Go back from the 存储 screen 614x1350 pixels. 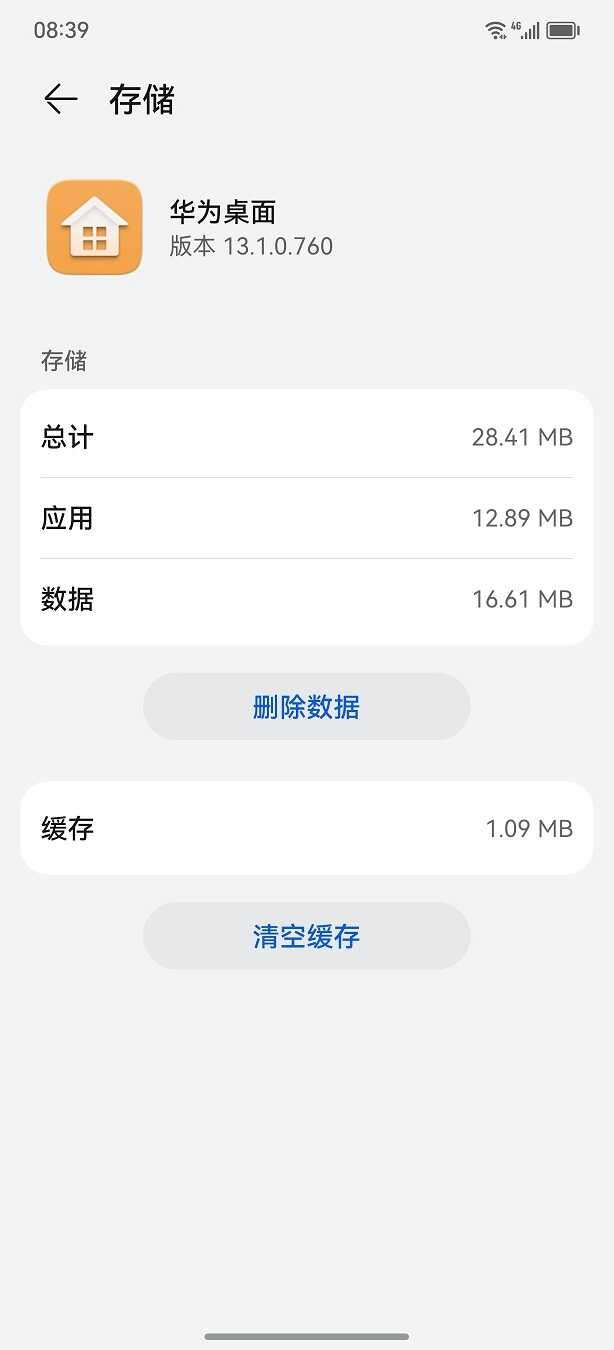point(60,99)
